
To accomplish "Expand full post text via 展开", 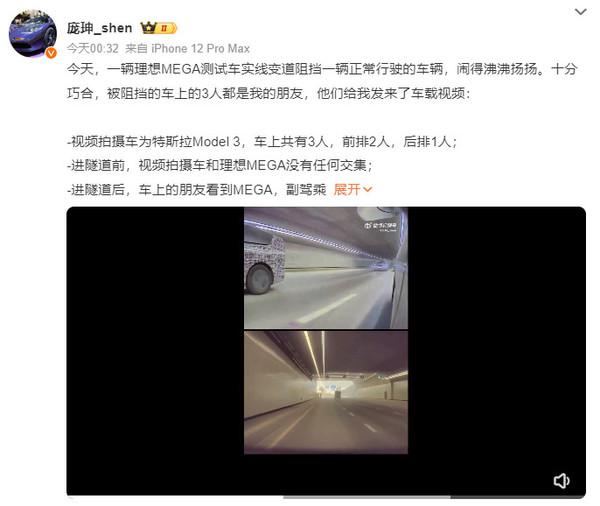I will click(352, 188).
